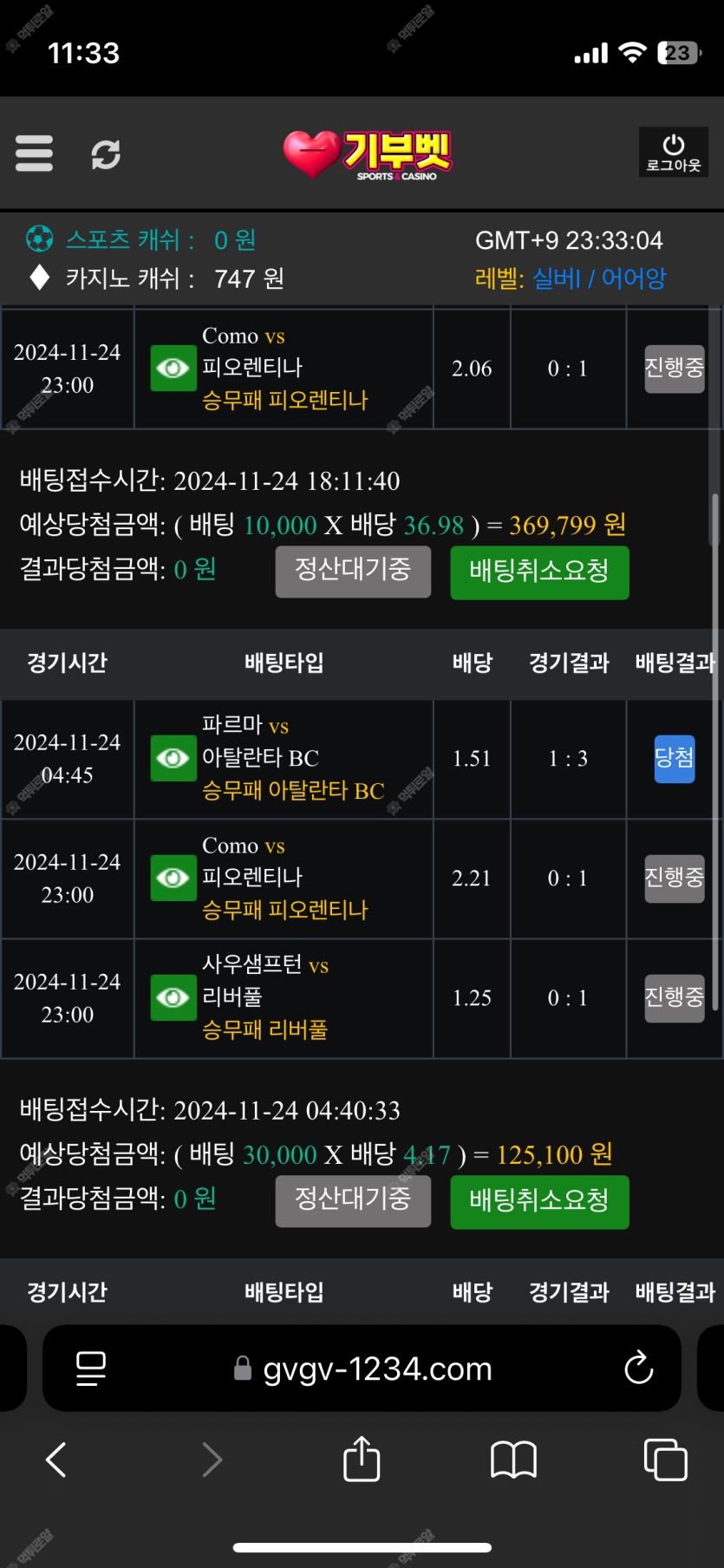Open Safari page settings menu
Screen dimensions: 724x1568
pos(90,1369)
